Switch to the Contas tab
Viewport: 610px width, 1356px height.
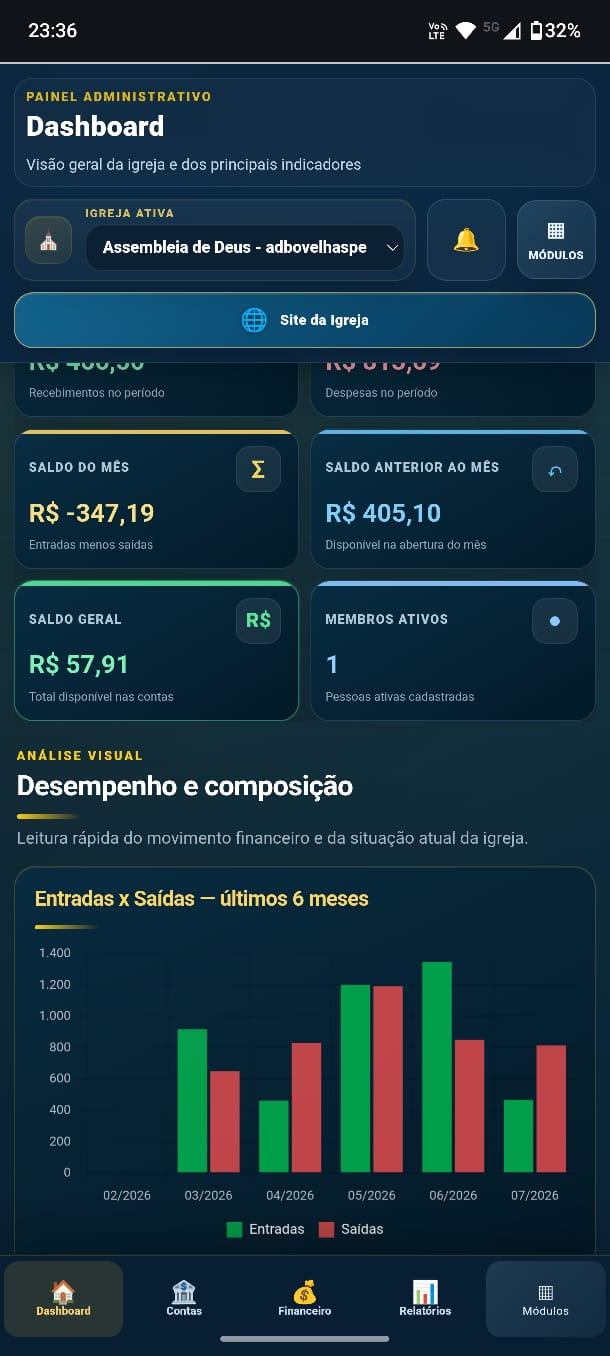pos(184,1298)
